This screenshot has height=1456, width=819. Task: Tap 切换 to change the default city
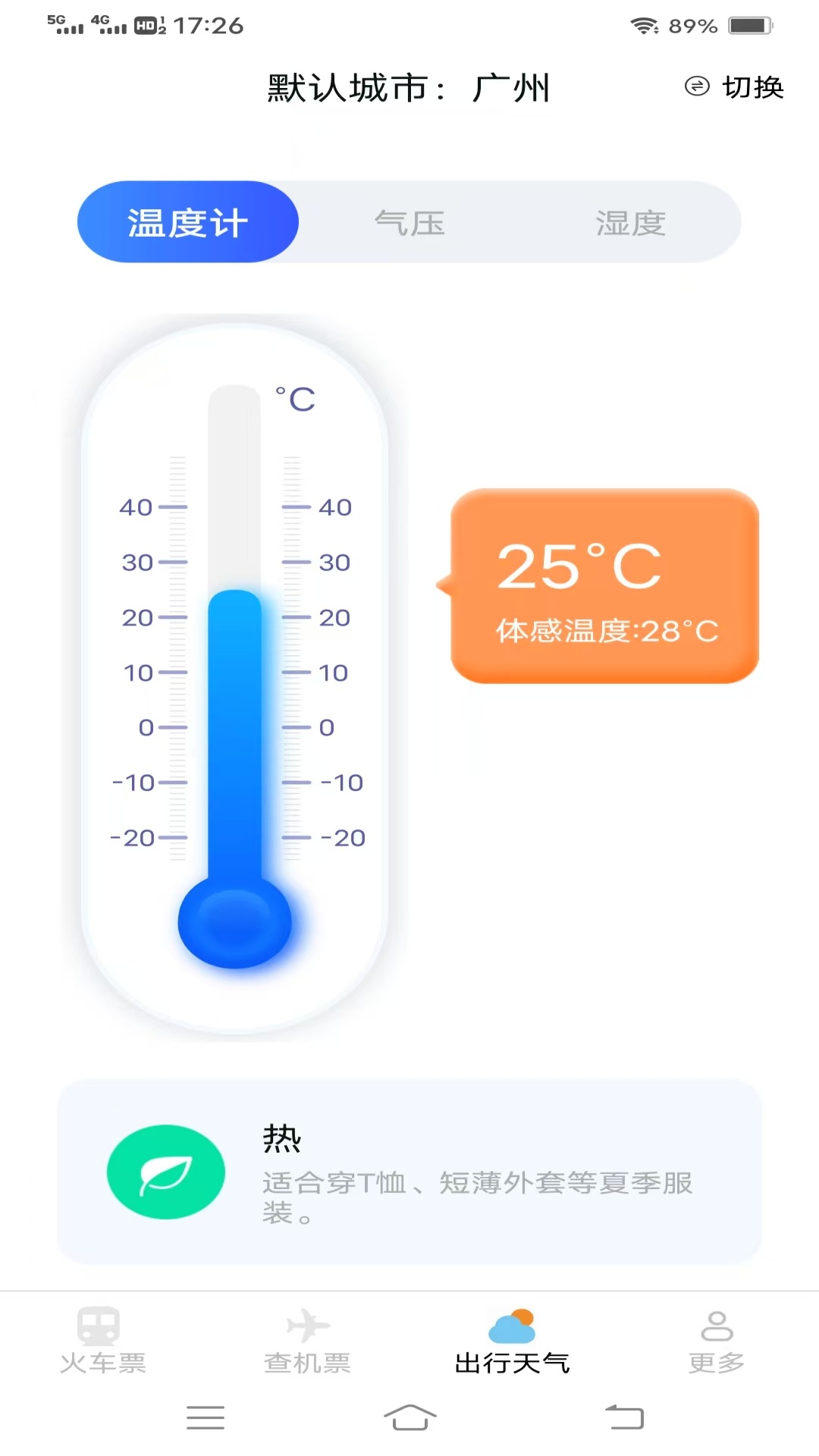[734, 87]
